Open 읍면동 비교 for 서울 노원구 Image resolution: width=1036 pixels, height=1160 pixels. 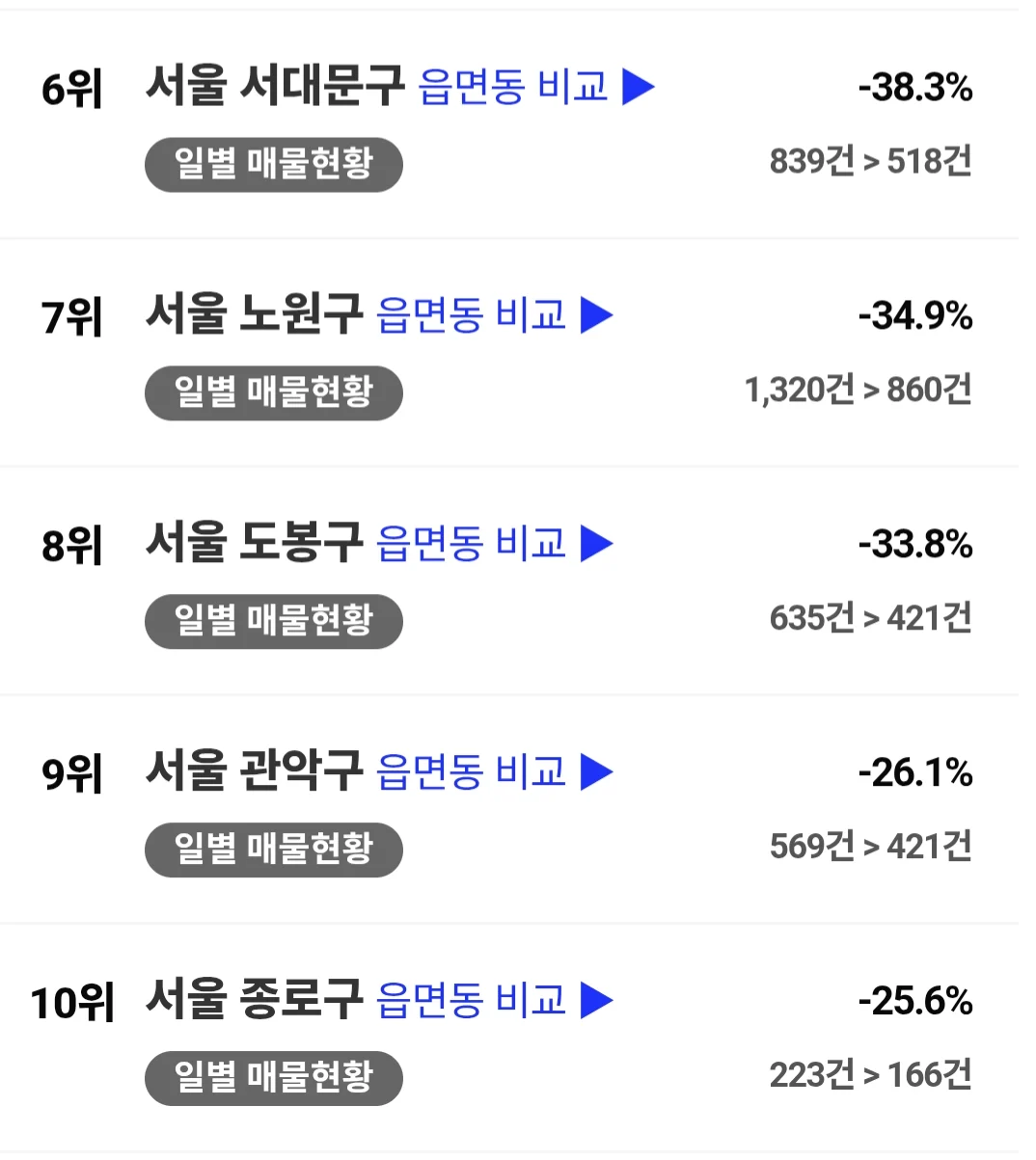coord(494,315)
